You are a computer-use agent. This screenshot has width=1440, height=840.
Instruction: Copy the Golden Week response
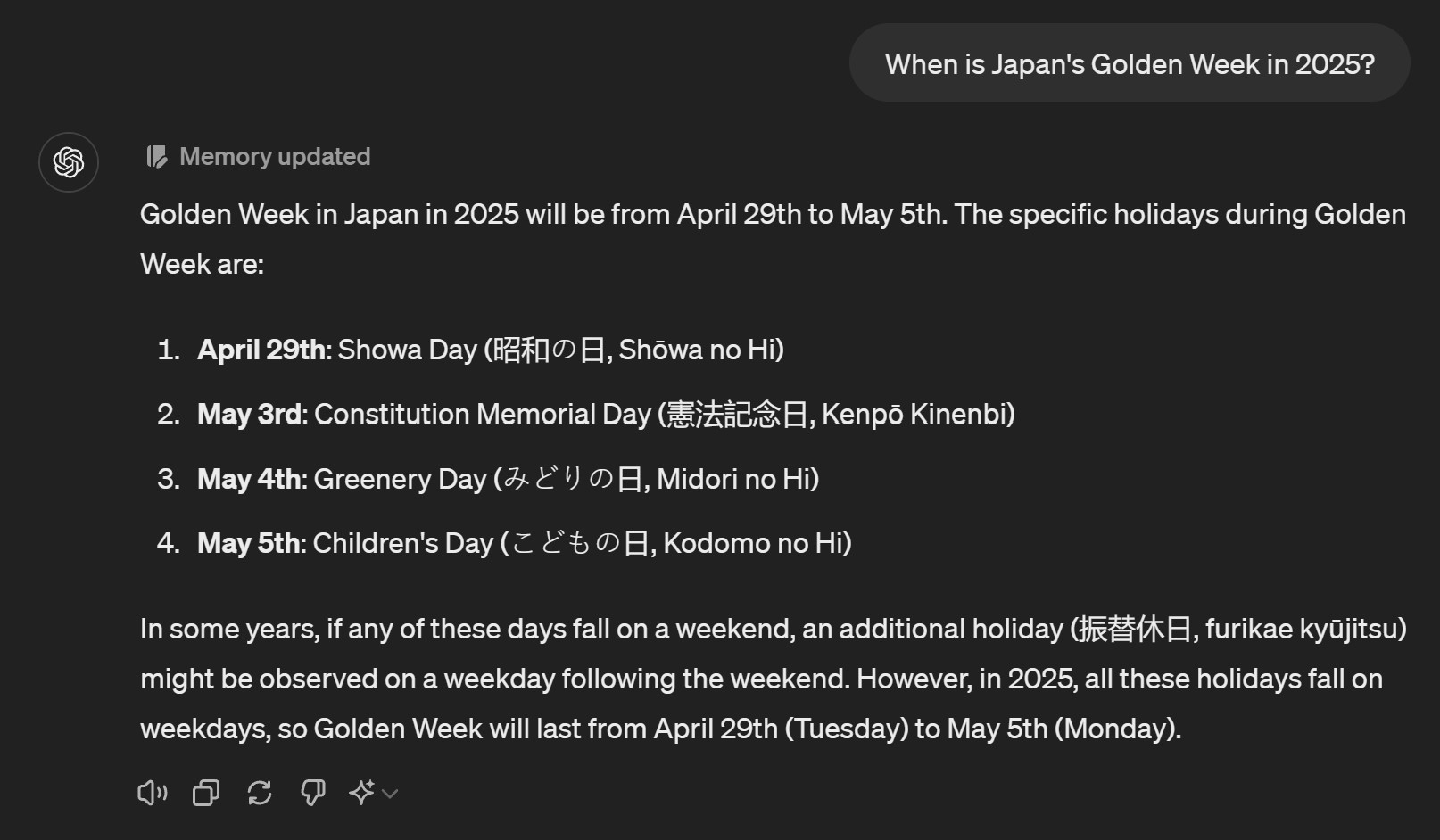click(x=206, y=793)
